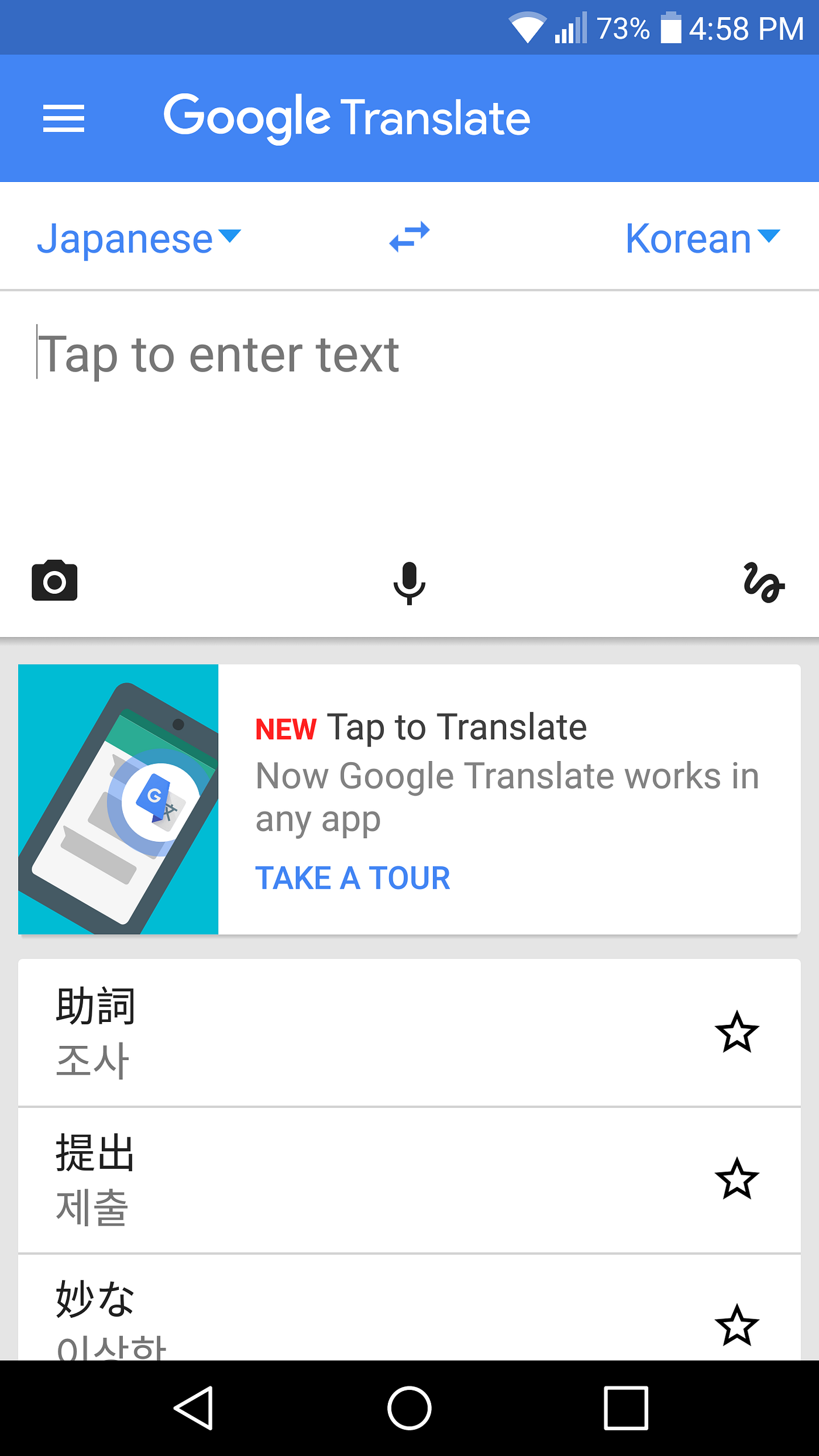
Task: Go to home screen via navigation bar
Action: tap(409, 1408)
